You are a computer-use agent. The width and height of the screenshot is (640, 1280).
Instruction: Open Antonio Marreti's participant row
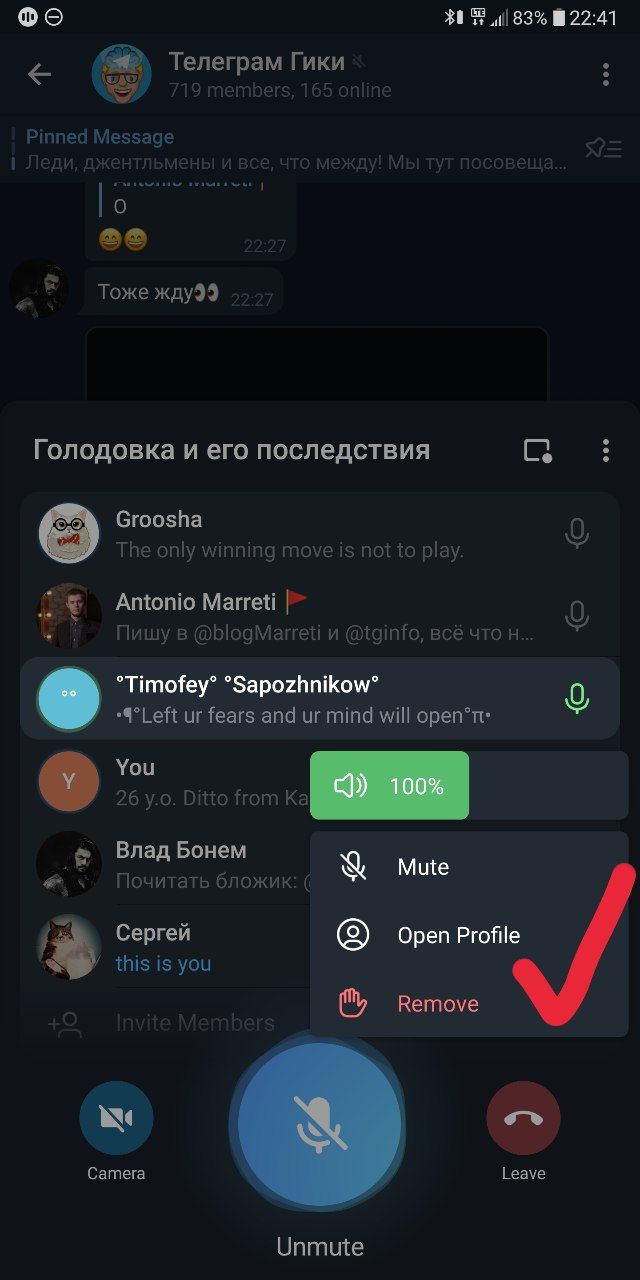coord(300,615)
